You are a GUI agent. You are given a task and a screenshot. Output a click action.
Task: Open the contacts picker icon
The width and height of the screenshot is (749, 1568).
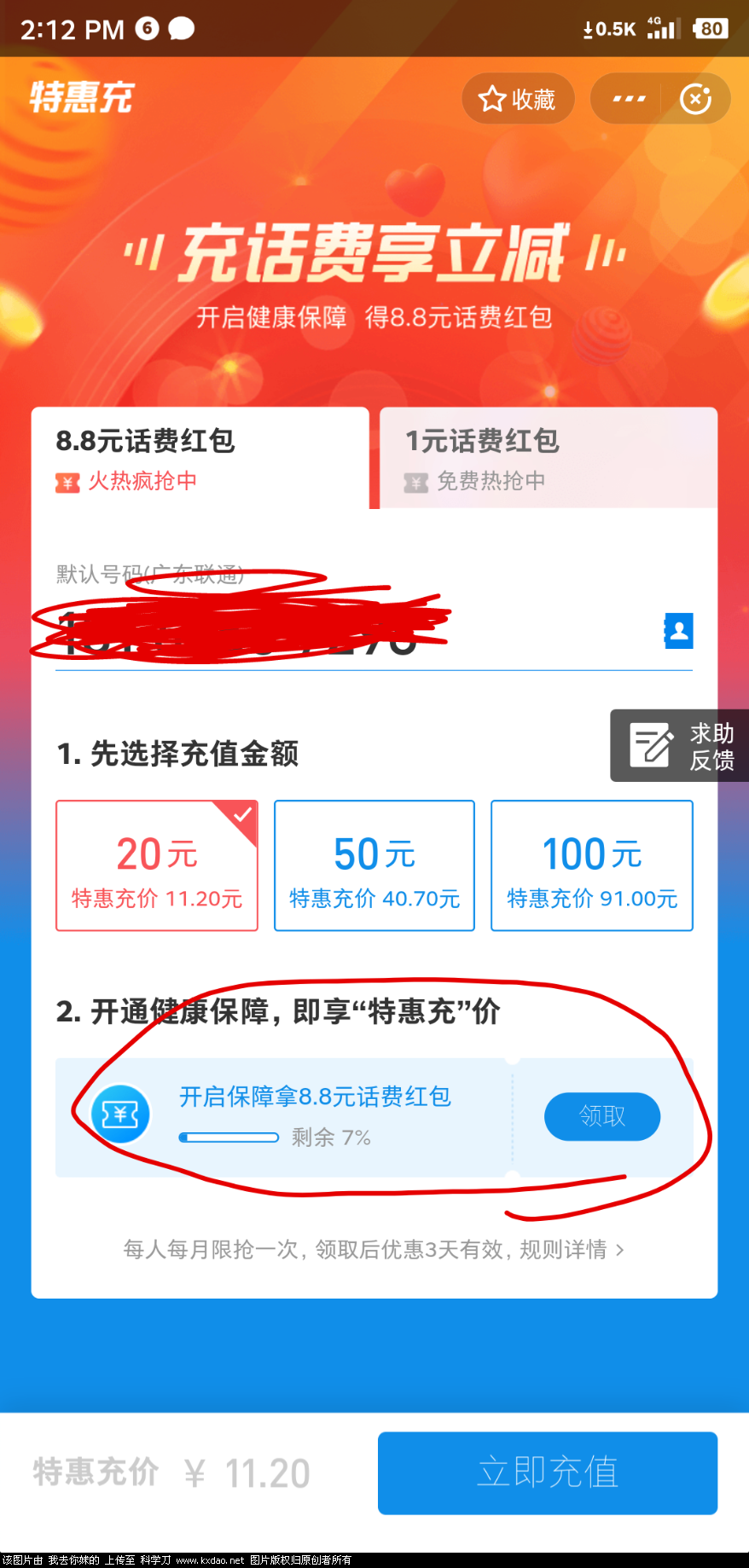(679, 631)
